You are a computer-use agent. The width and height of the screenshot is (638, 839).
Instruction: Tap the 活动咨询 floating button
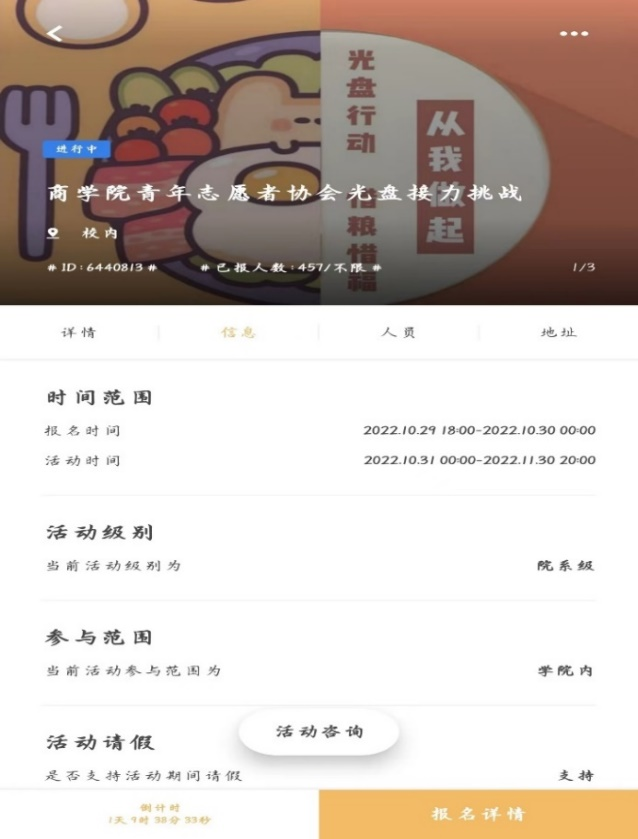319,732
